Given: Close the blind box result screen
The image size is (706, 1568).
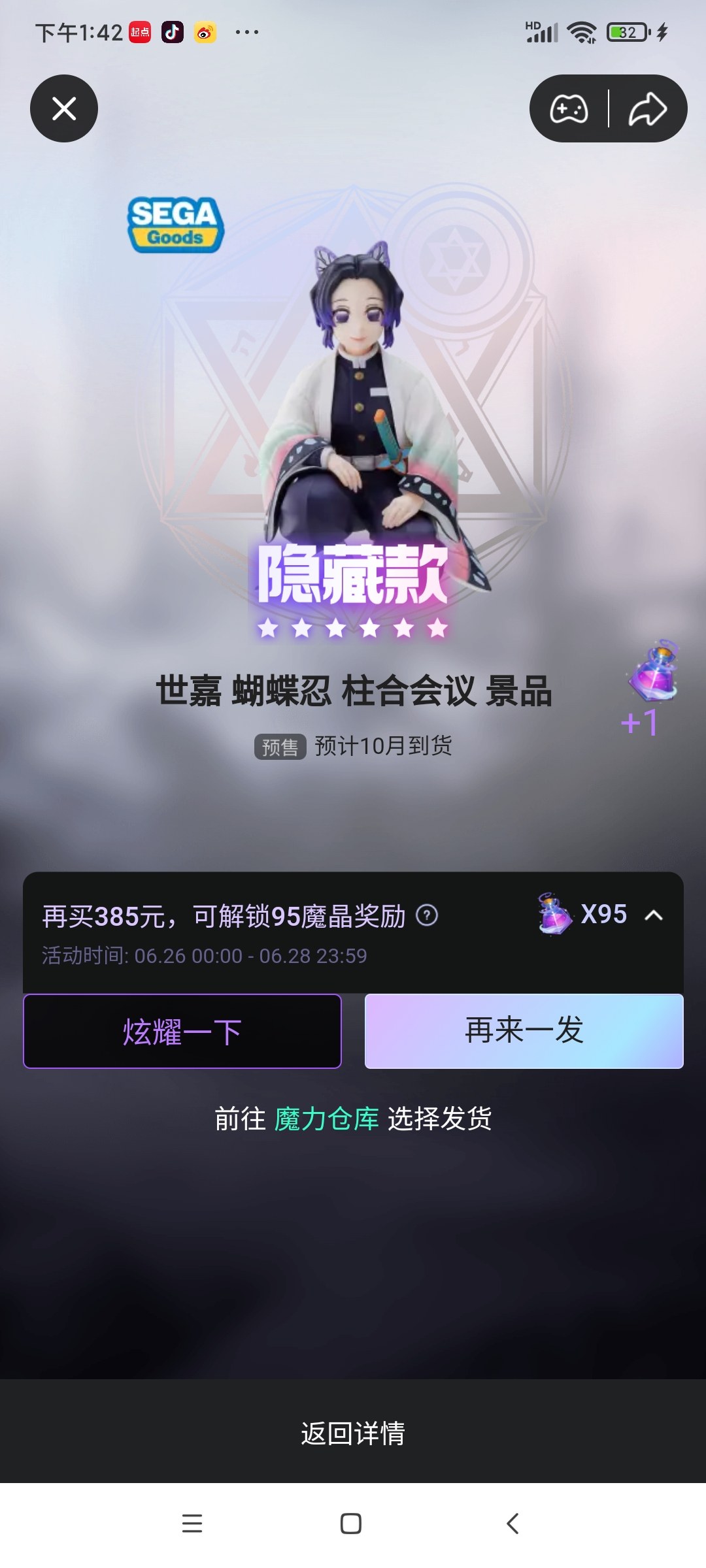Looking at the screenshot, I should click(64, 108).
